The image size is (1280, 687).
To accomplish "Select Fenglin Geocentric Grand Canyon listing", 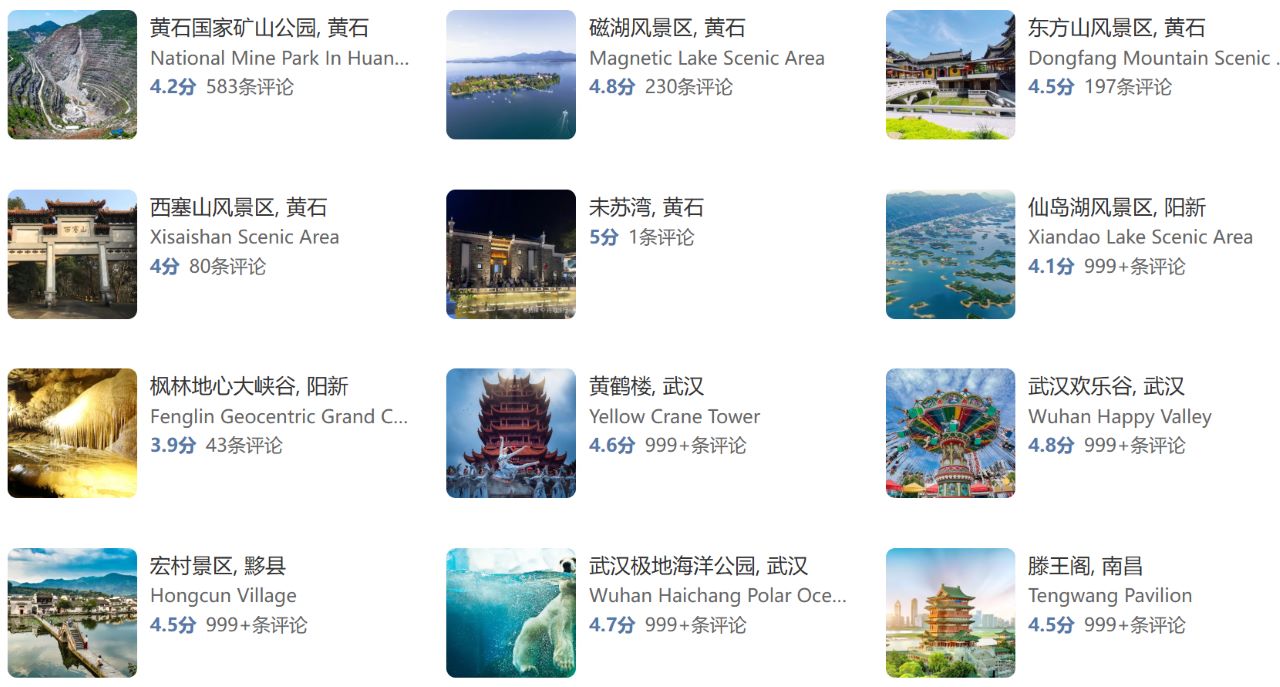I will click(249, 387).
